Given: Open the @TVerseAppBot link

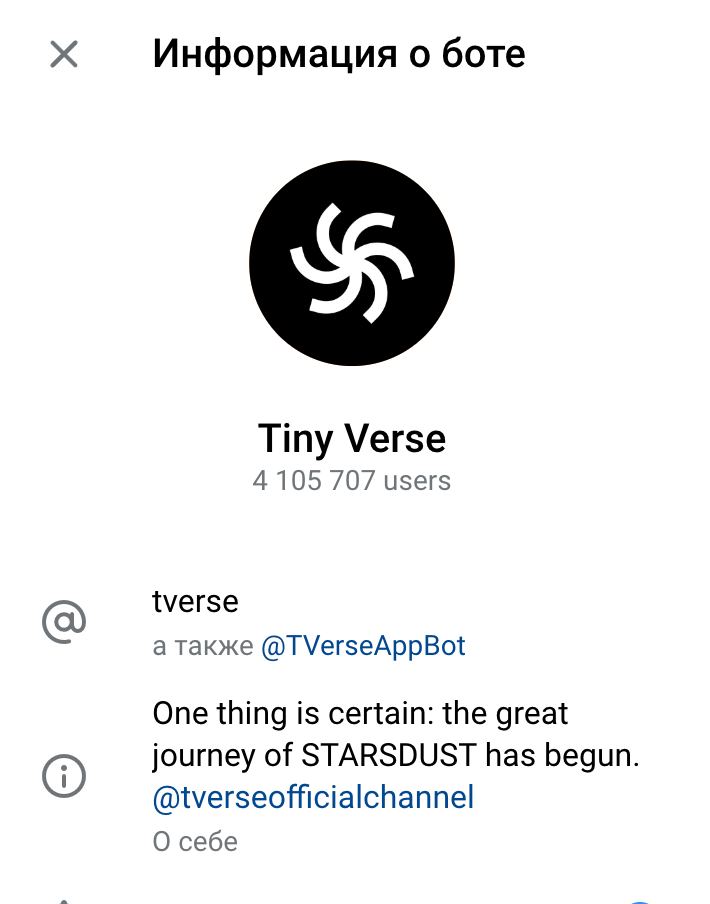Looking at the screenshot, I should click(x=363, y=646).
